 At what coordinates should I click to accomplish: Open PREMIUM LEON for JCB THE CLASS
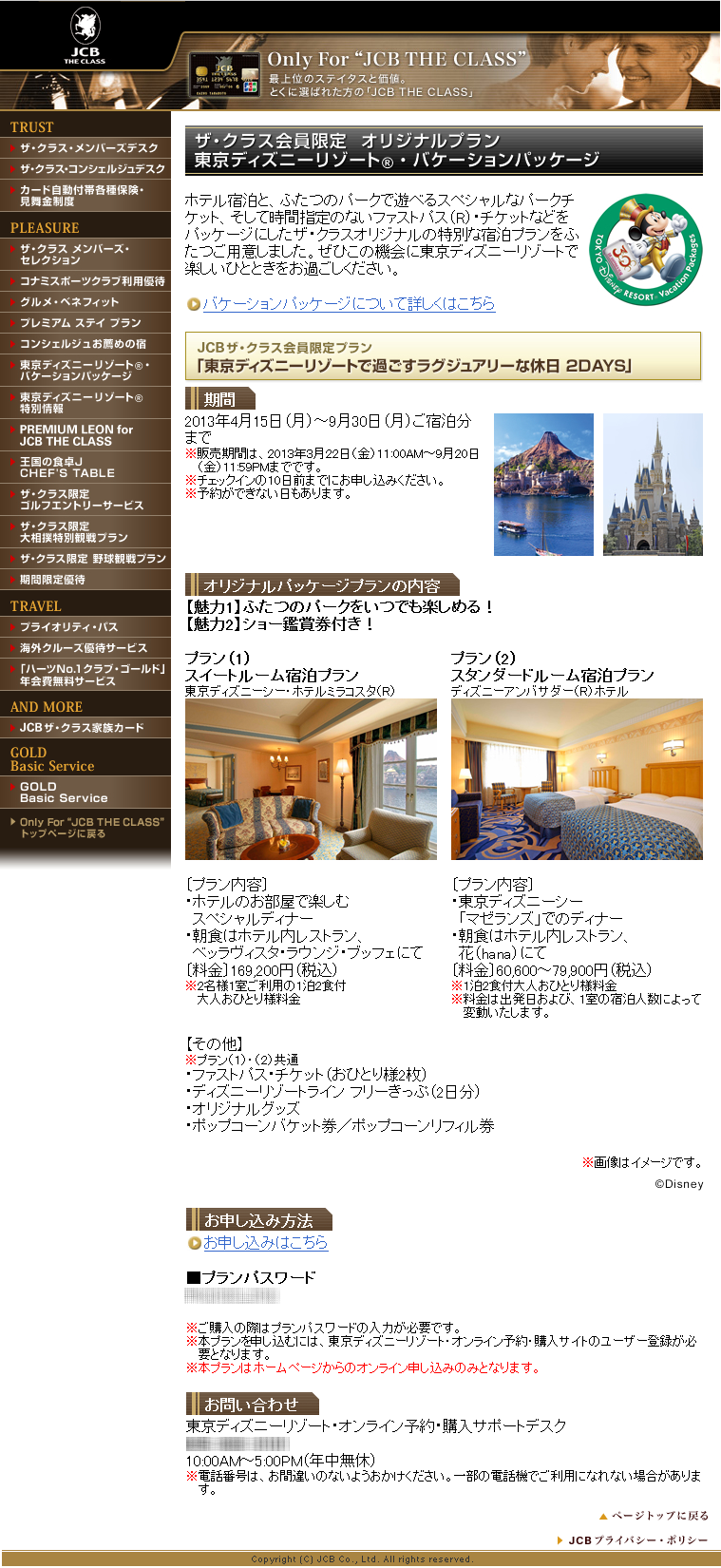click(76, 435)
